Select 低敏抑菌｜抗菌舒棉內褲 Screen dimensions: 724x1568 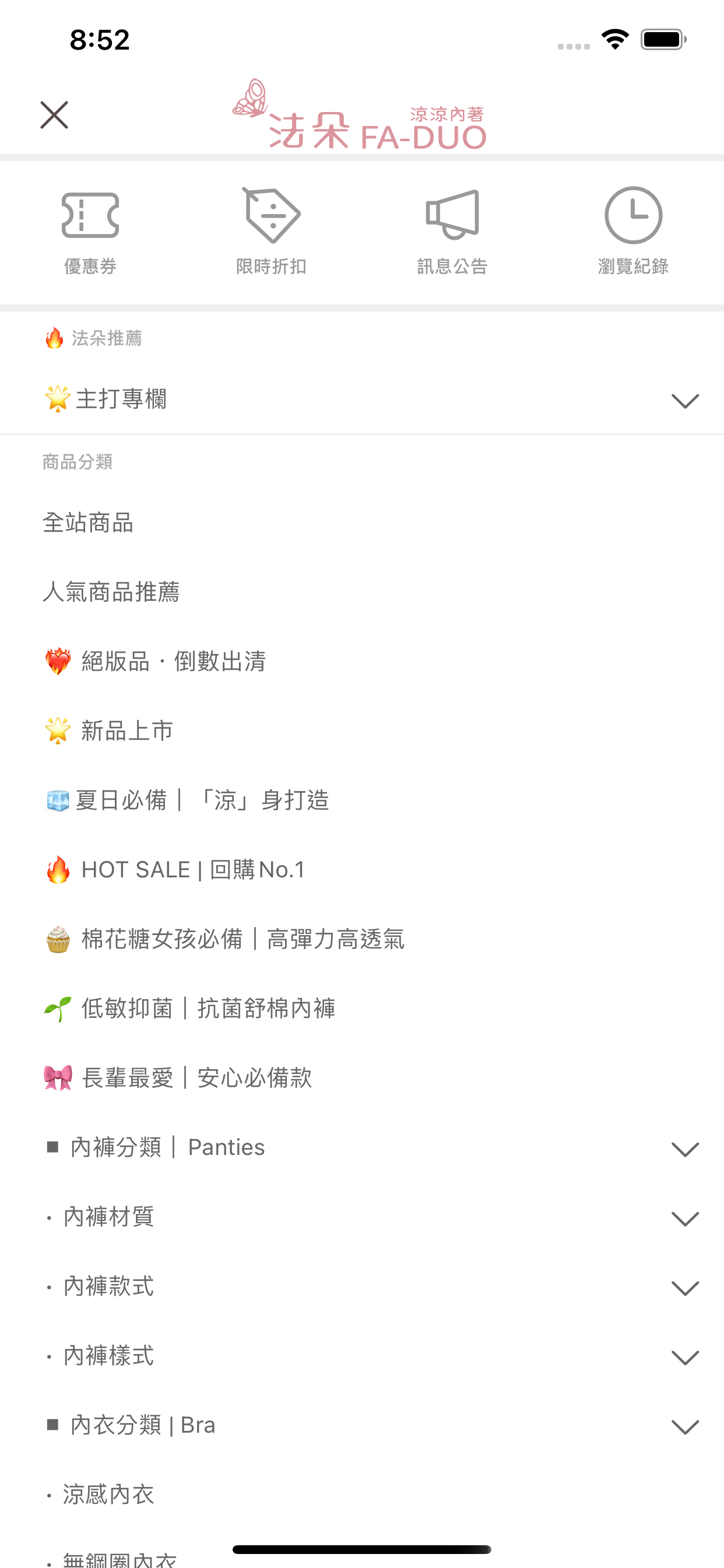pos(362,1009)
